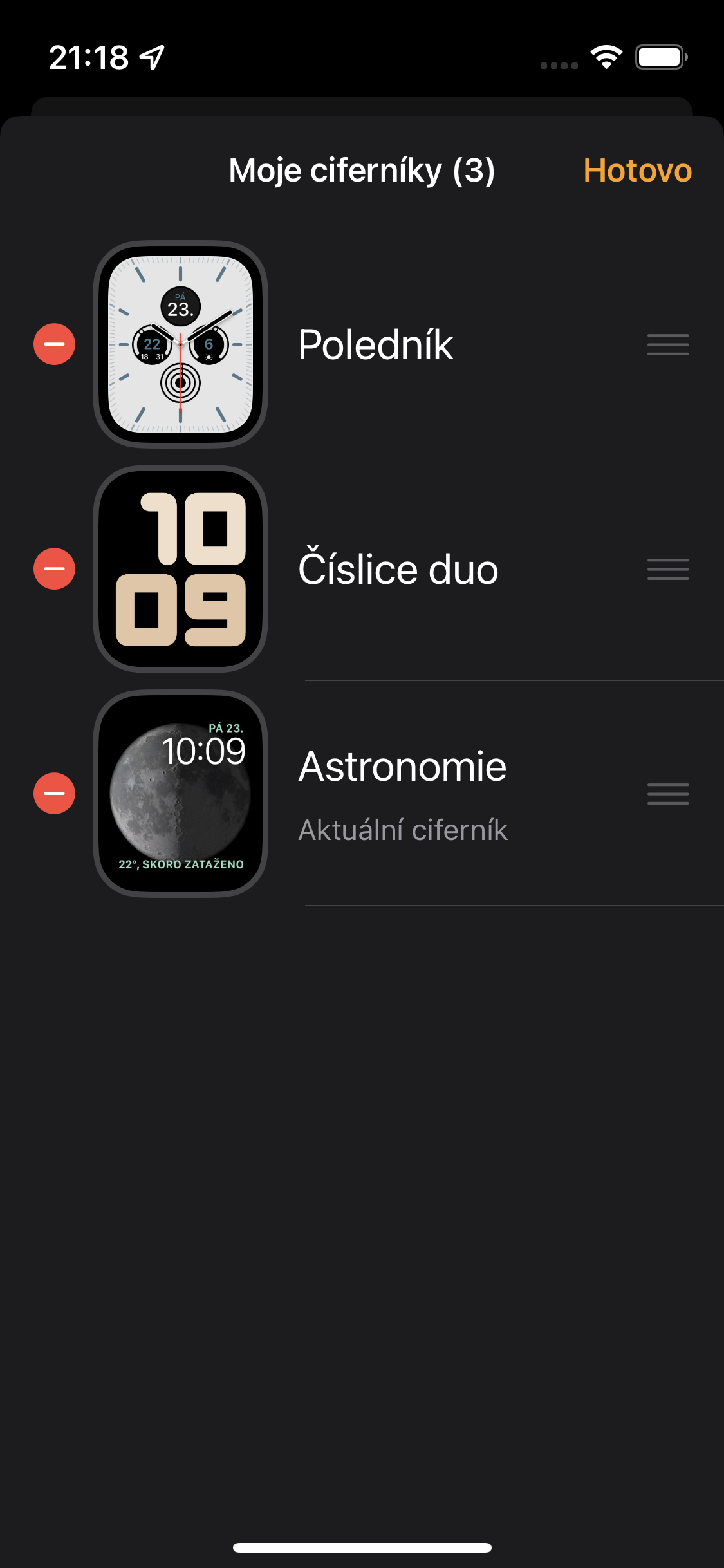The width and height of the screenshot is (724, 1568).
Task: Tap the home indicator bar at bottom
Action: [x=362, y=1547]
